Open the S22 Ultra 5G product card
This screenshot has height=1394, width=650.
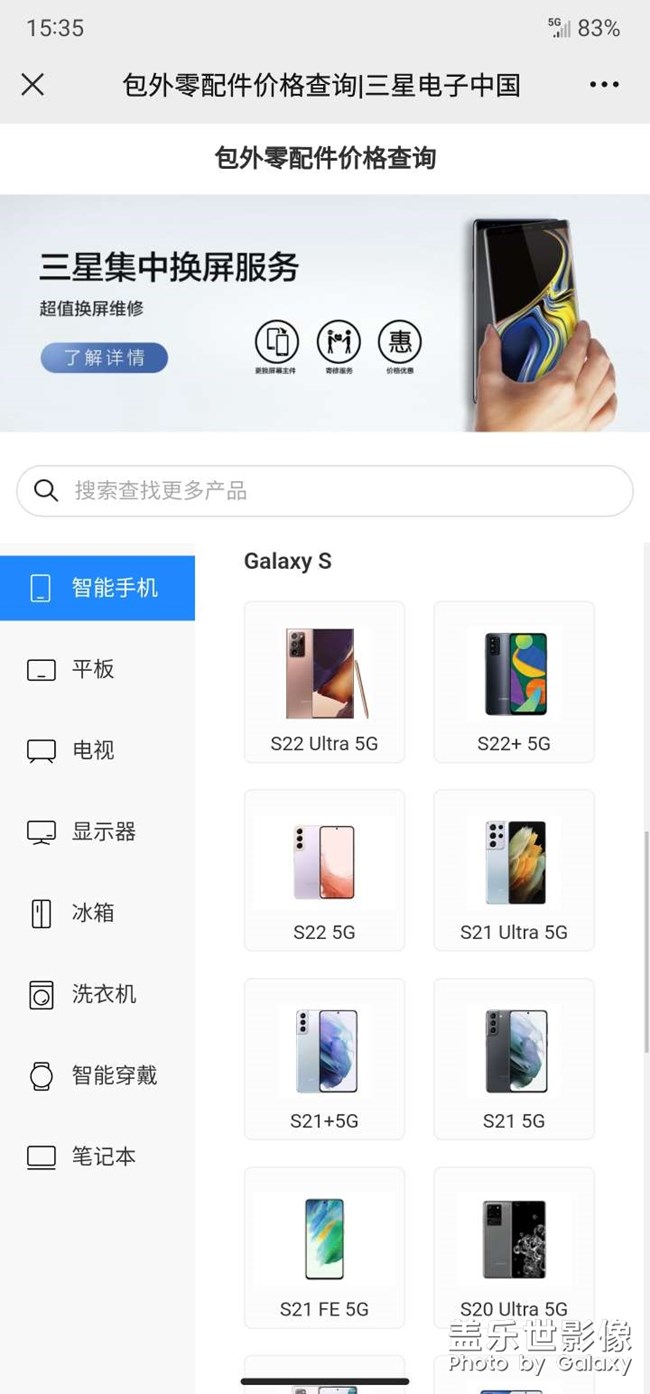(324, 682)
